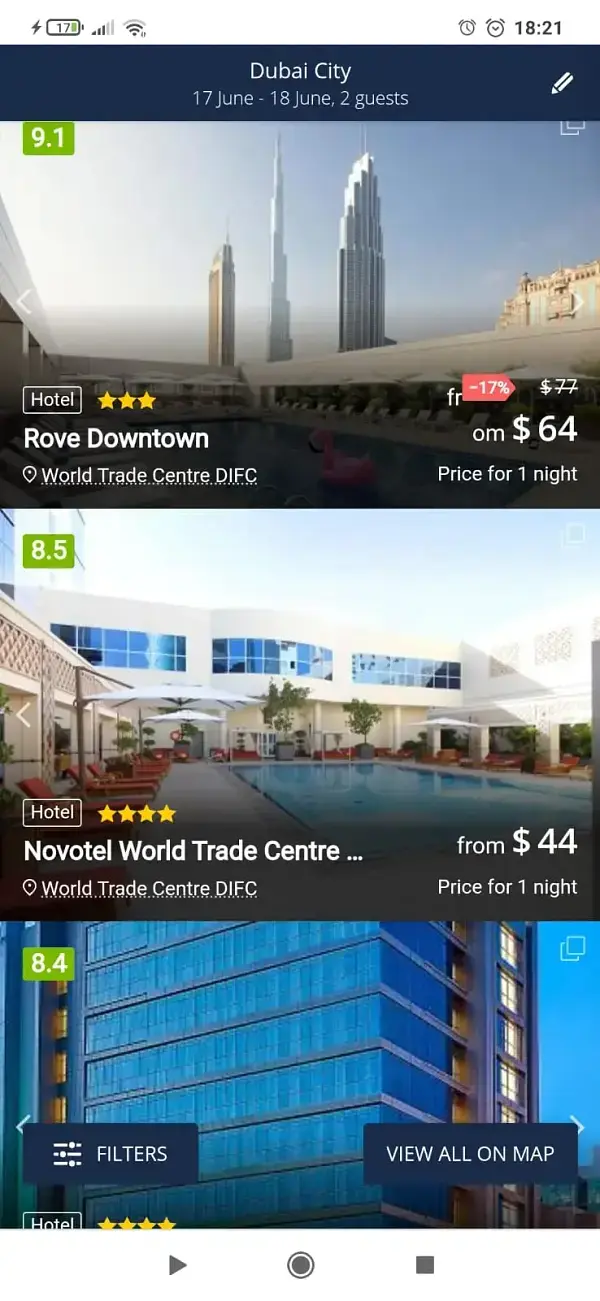Open the gallery icon on Novotel card
600x1301 pixels.
click(x=573, y=535)
